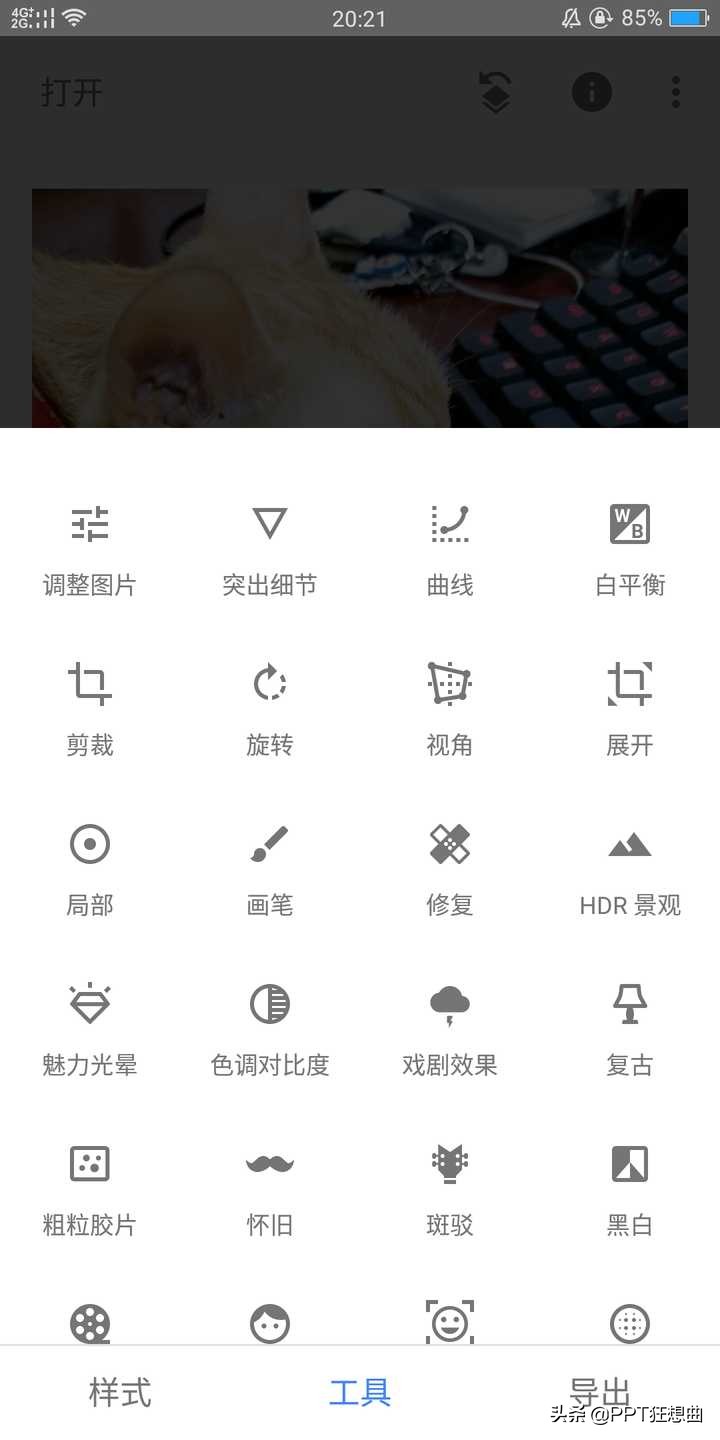Choose the 白平衡 white balance tool

(630, 549)
